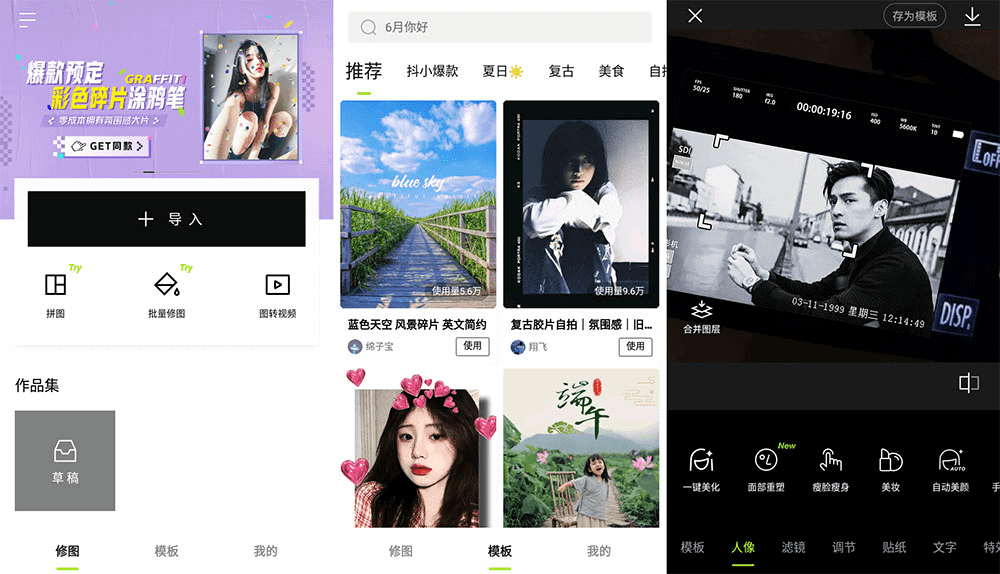Switch to the 抖小爆款 category tab
Screen dimensions: 1000x574
[x=432, y=71]
